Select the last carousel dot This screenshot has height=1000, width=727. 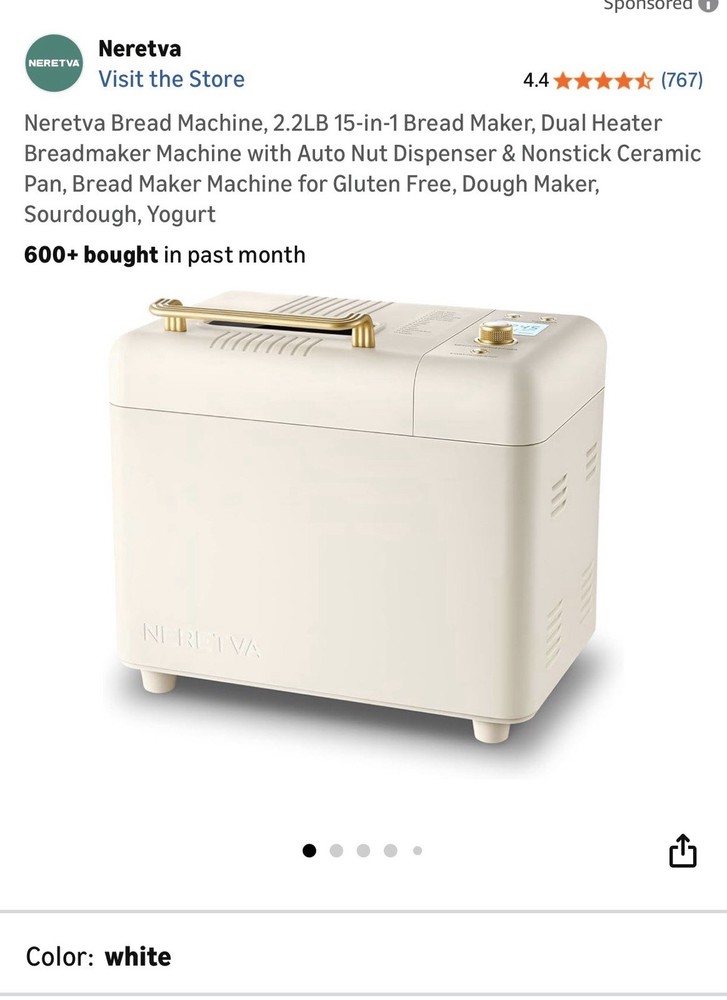pos(416,849)
